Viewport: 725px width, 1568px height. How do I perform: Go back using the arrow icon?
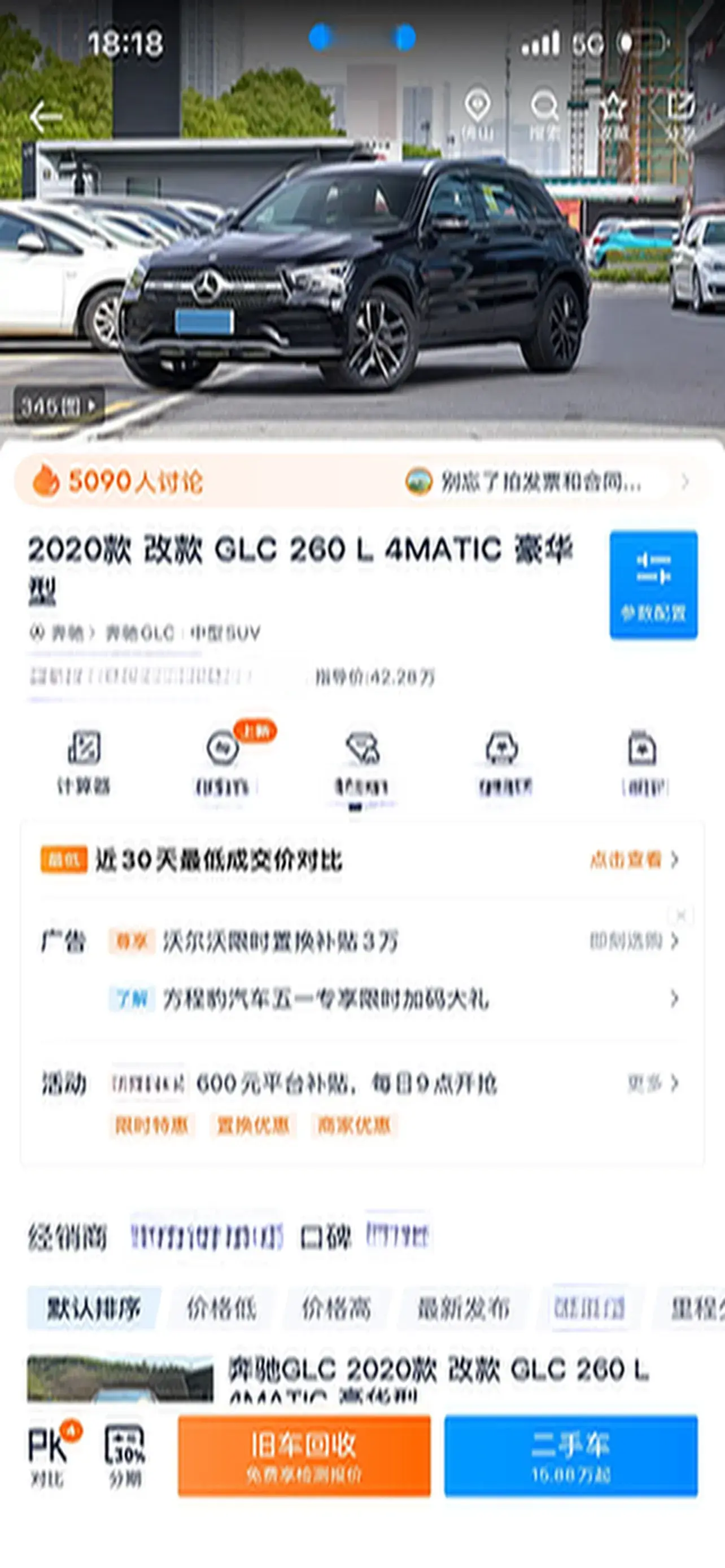[46, 116]
